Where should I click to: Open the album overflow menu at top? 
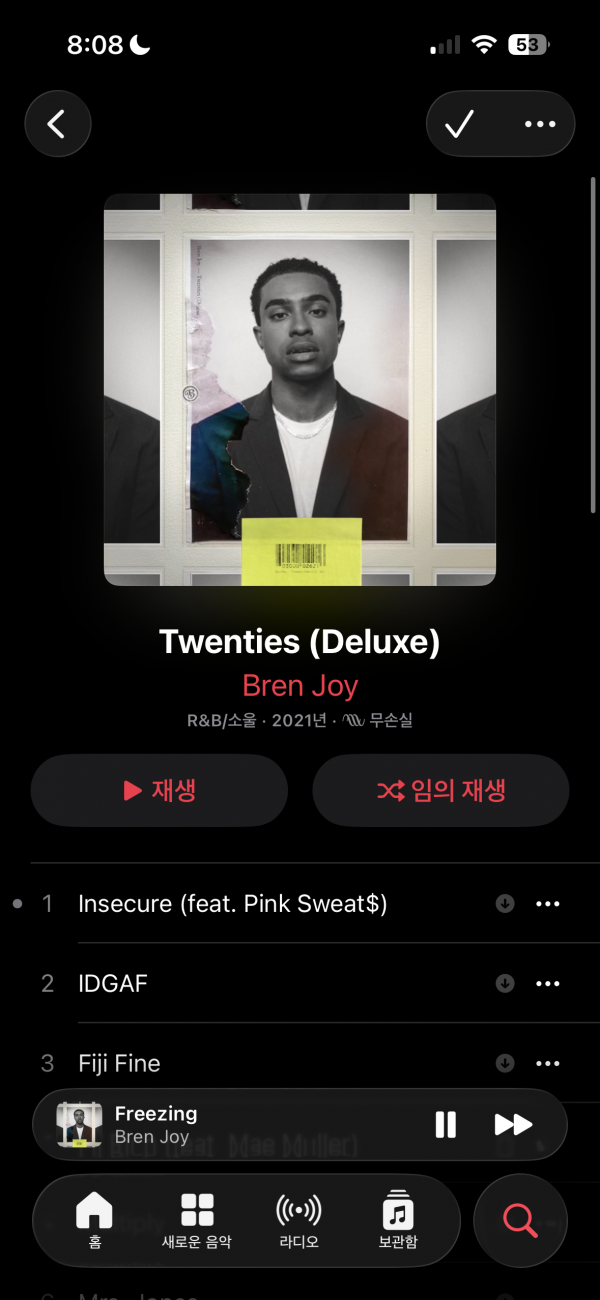(540, 124)
